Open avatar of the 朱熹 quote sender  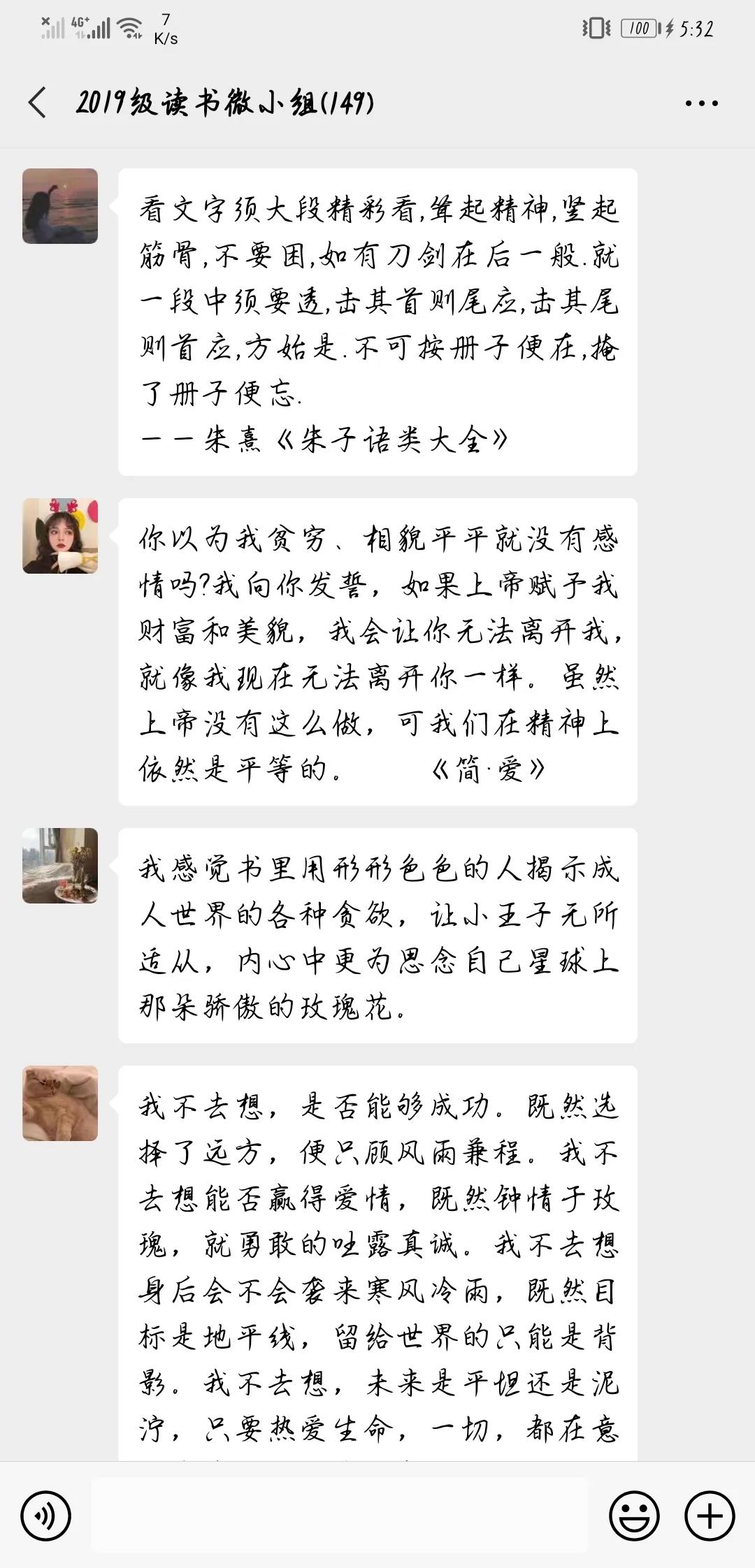coord(60,206)
